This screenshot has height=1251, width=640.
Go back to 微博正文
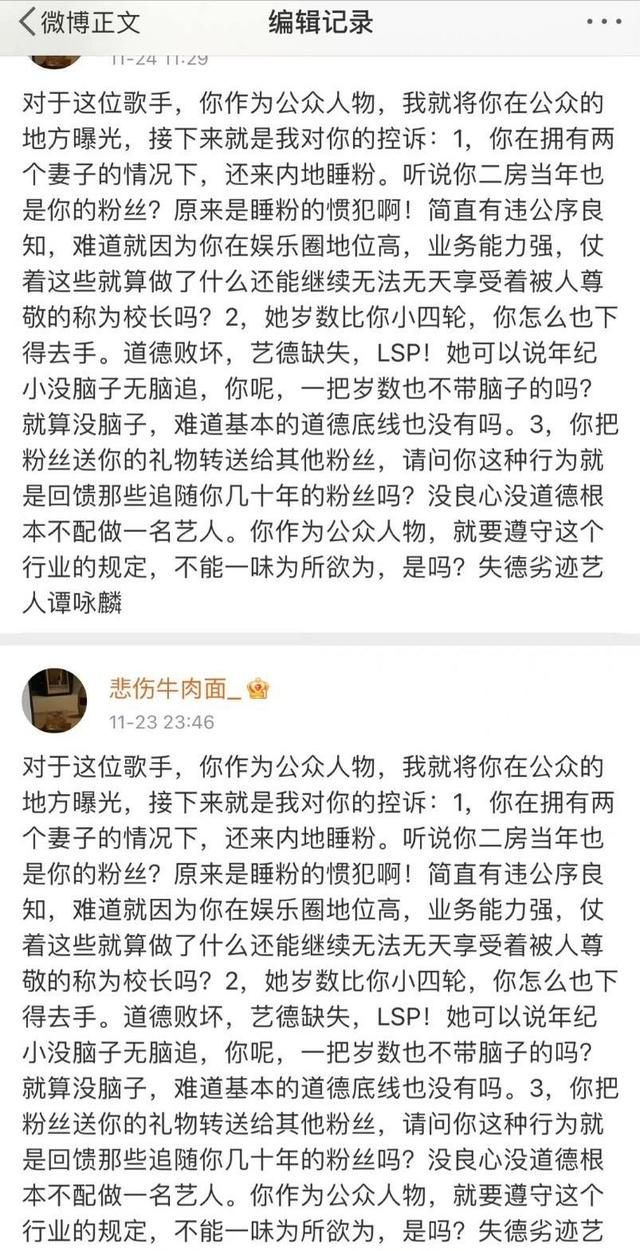point(80,22)
